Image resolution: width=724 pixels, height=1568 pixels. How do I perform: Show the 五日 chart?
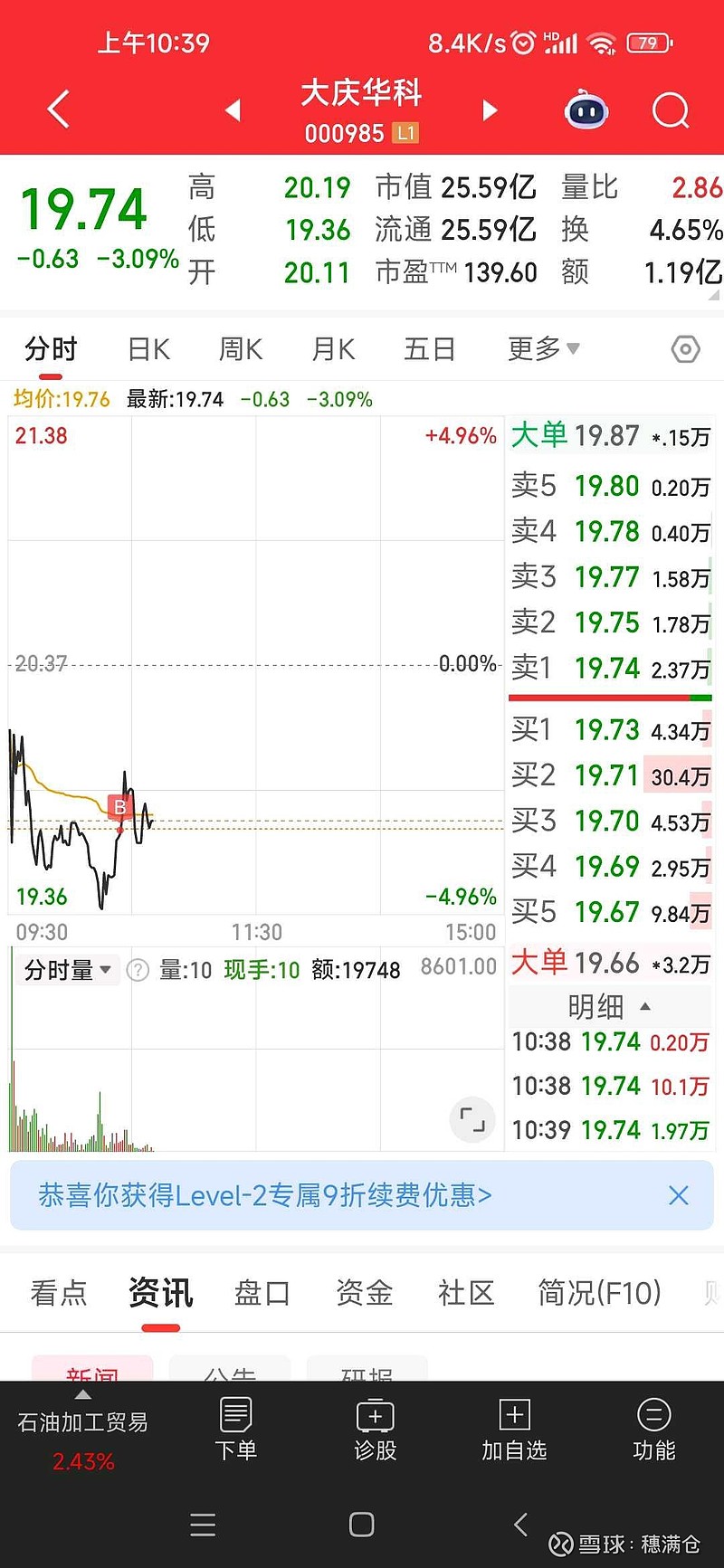[429, 349]
